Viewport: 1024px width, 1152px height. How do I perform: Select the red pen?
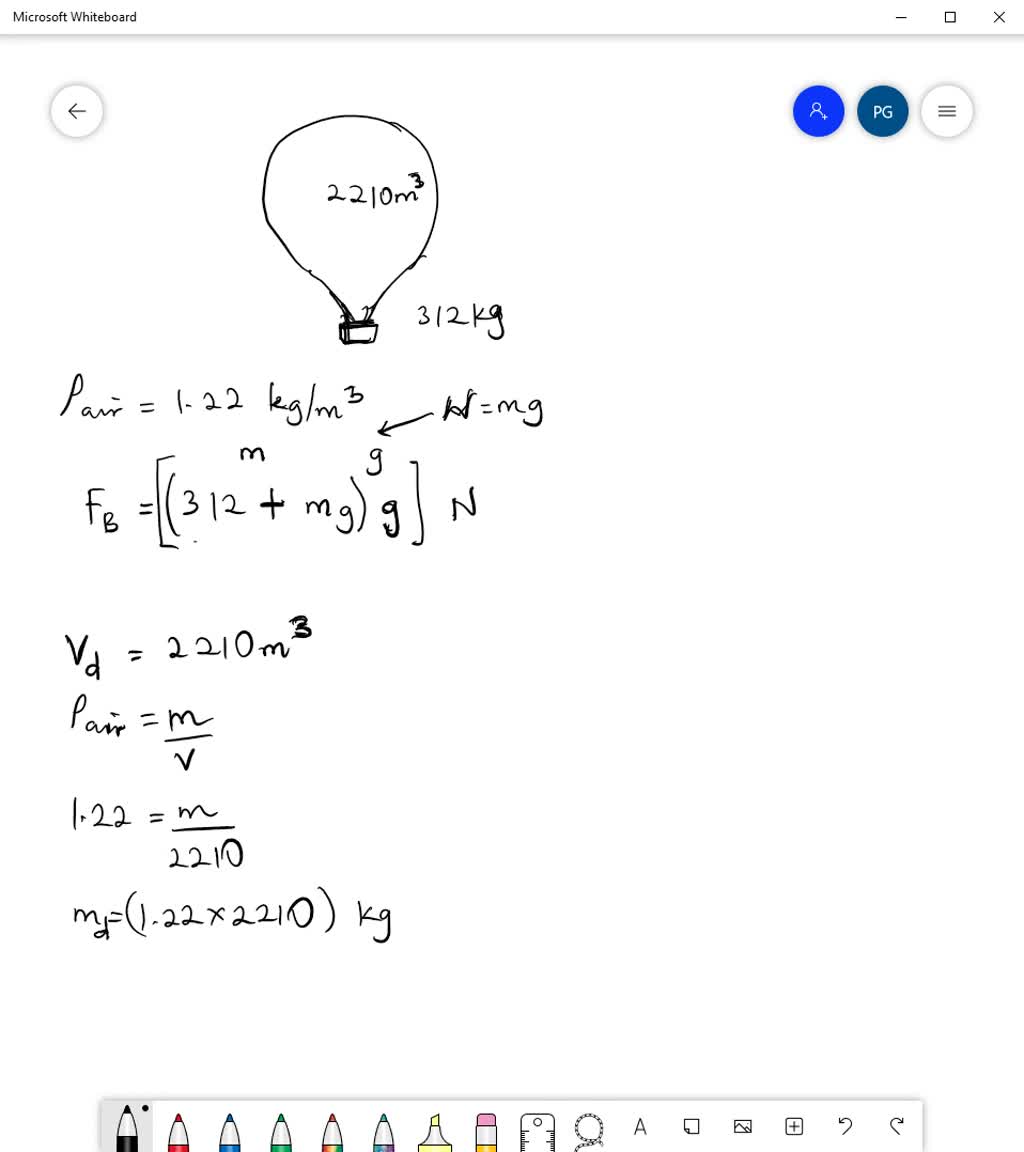[178, 1130]
